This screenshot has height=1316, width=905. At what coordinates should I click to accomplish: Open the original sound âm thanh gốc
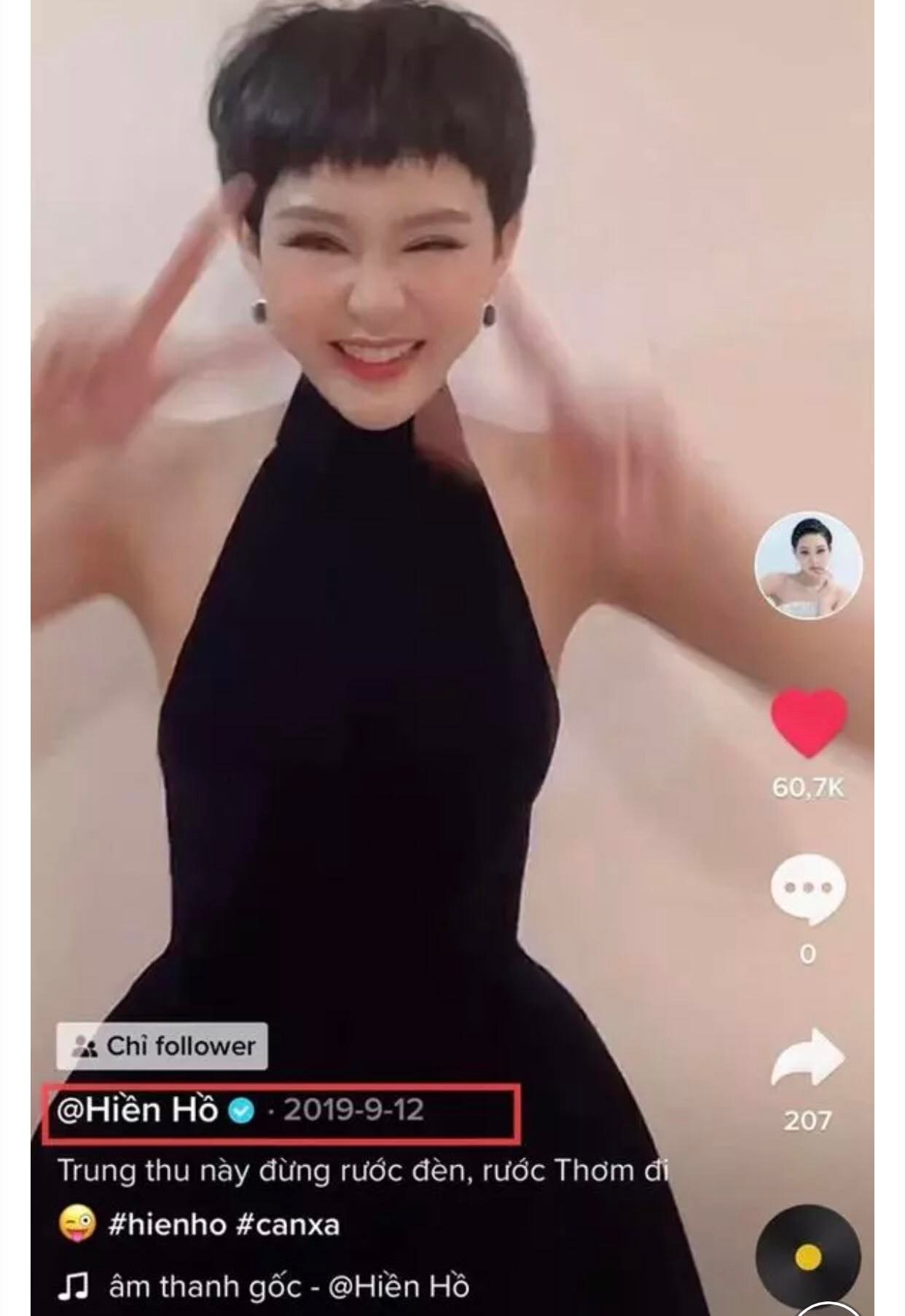[288, 1287]
